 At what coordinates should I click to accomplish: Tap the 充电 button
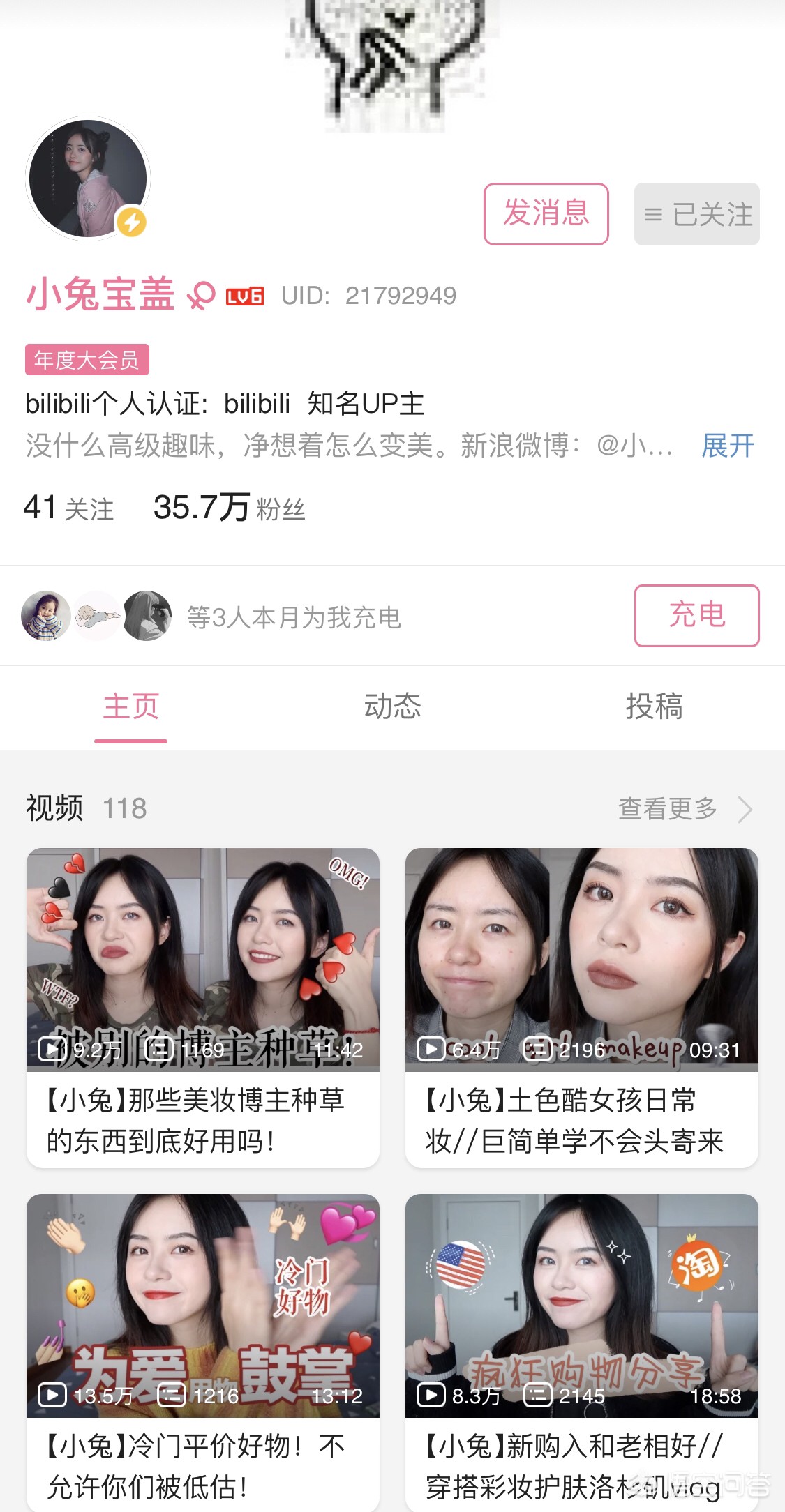point(696,616)
